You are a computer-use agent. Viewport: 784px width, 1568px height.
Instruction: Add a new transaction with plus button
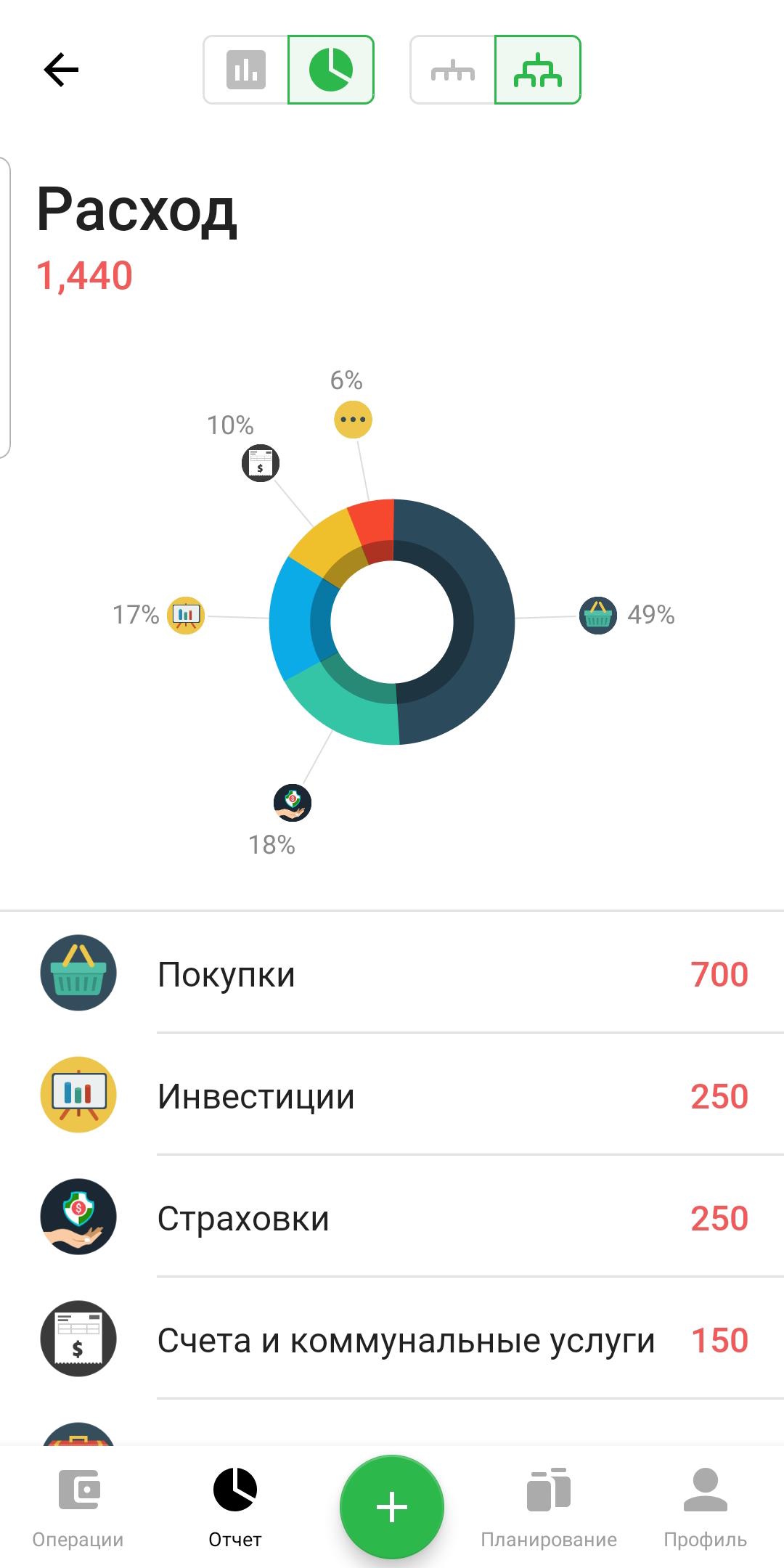[392, 1507]
